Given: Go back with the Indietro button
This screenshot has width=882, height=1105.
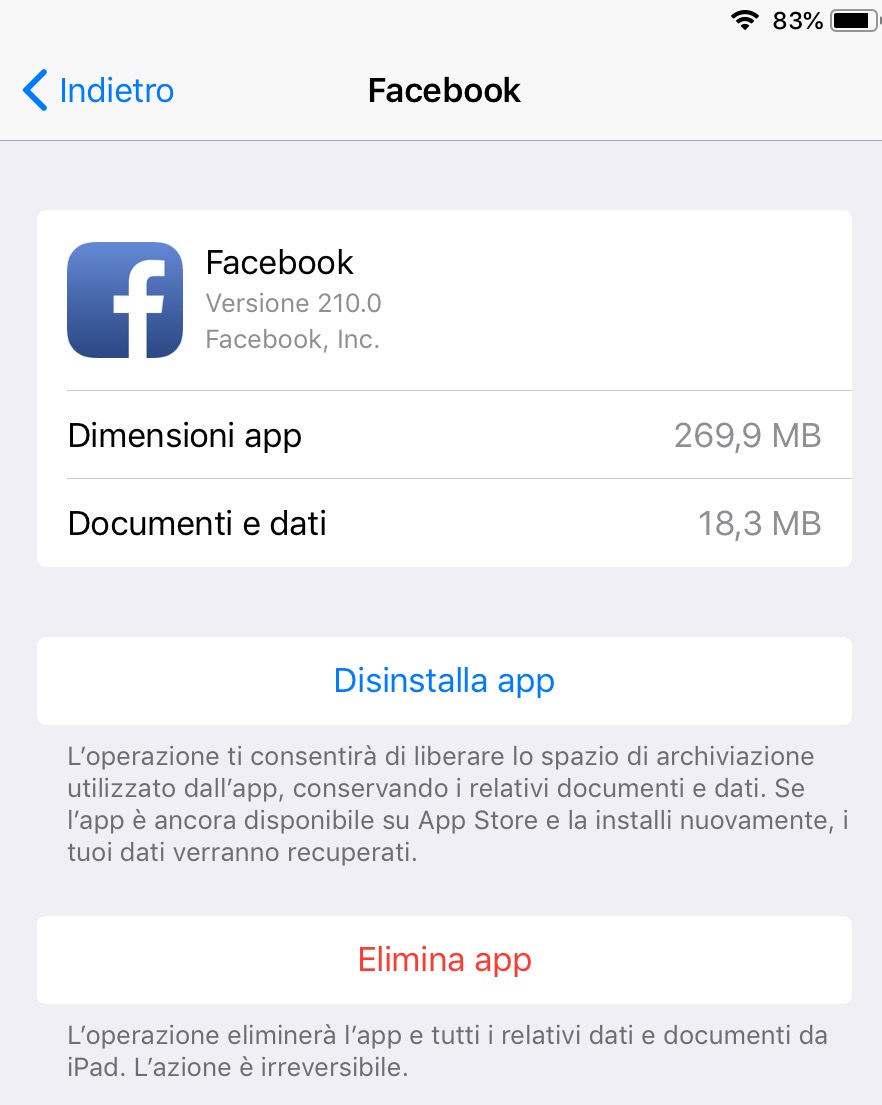Looking at the screenshot, I should click(x=98, y=91).
